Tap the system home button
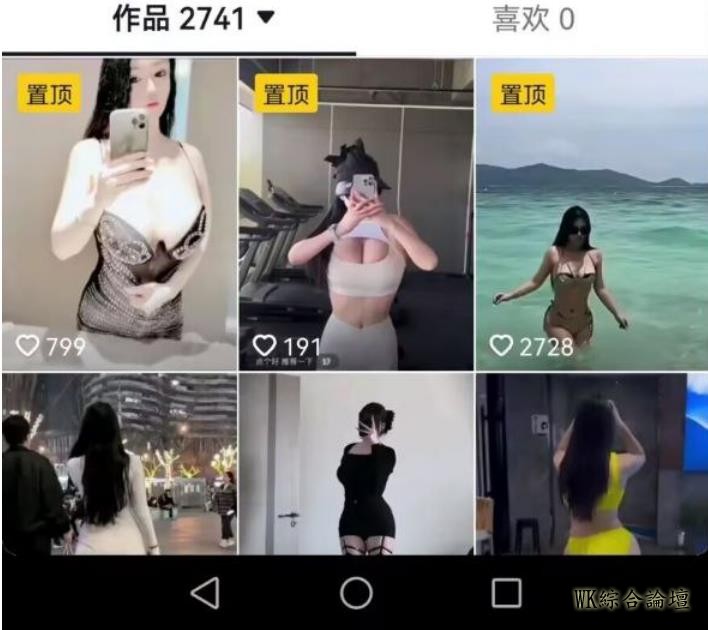 [356, 593]
